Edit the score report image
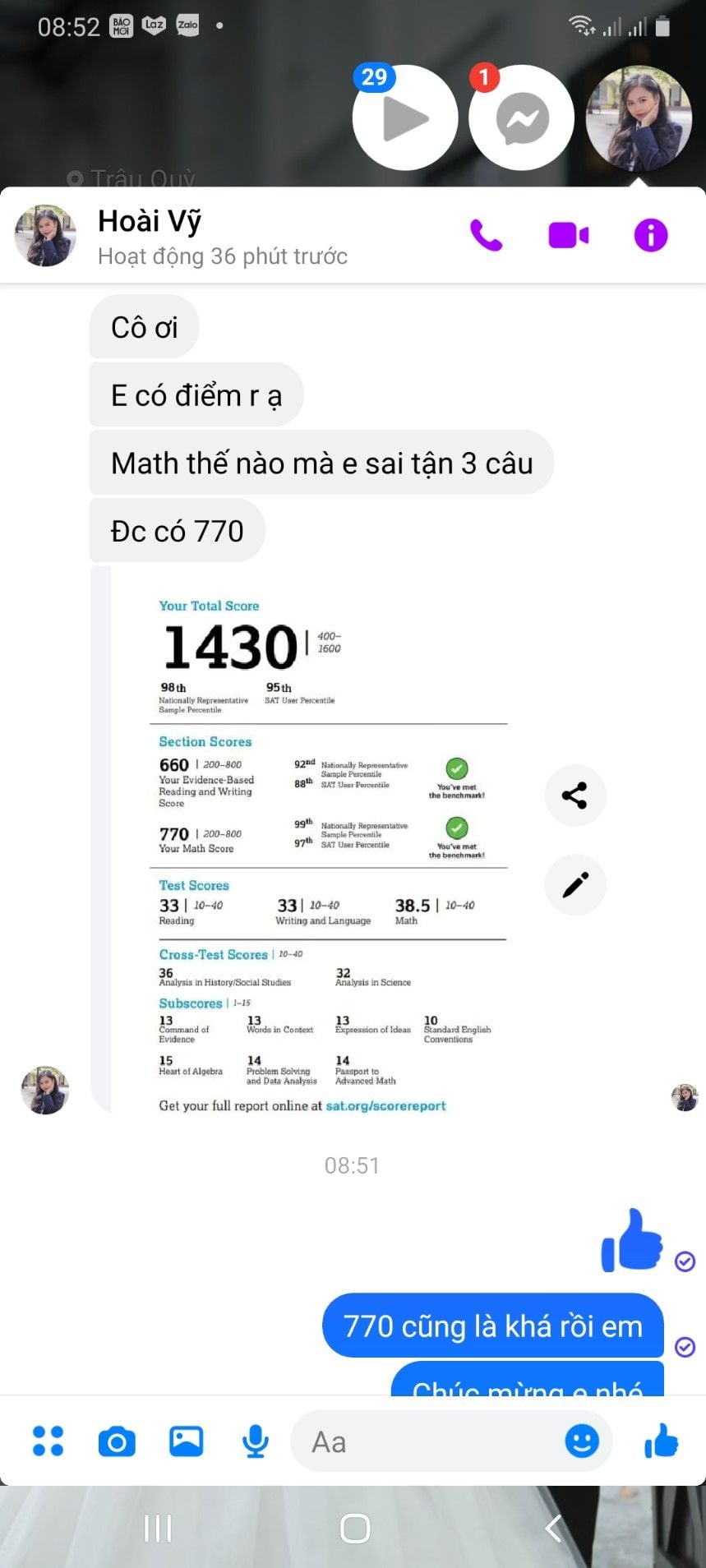This screenshot has width=706, height=1568. tap(574, 884)
